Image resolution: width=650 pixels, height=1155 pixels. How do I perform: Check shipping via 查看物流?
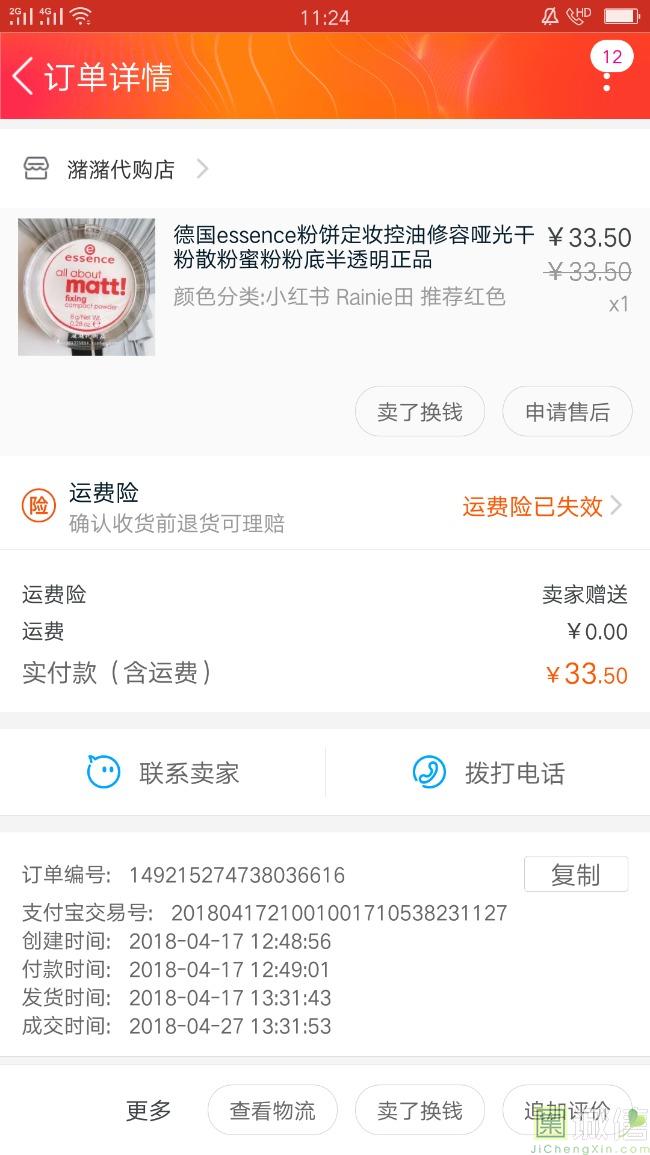pyautogui.click(x=272, y=1110)
